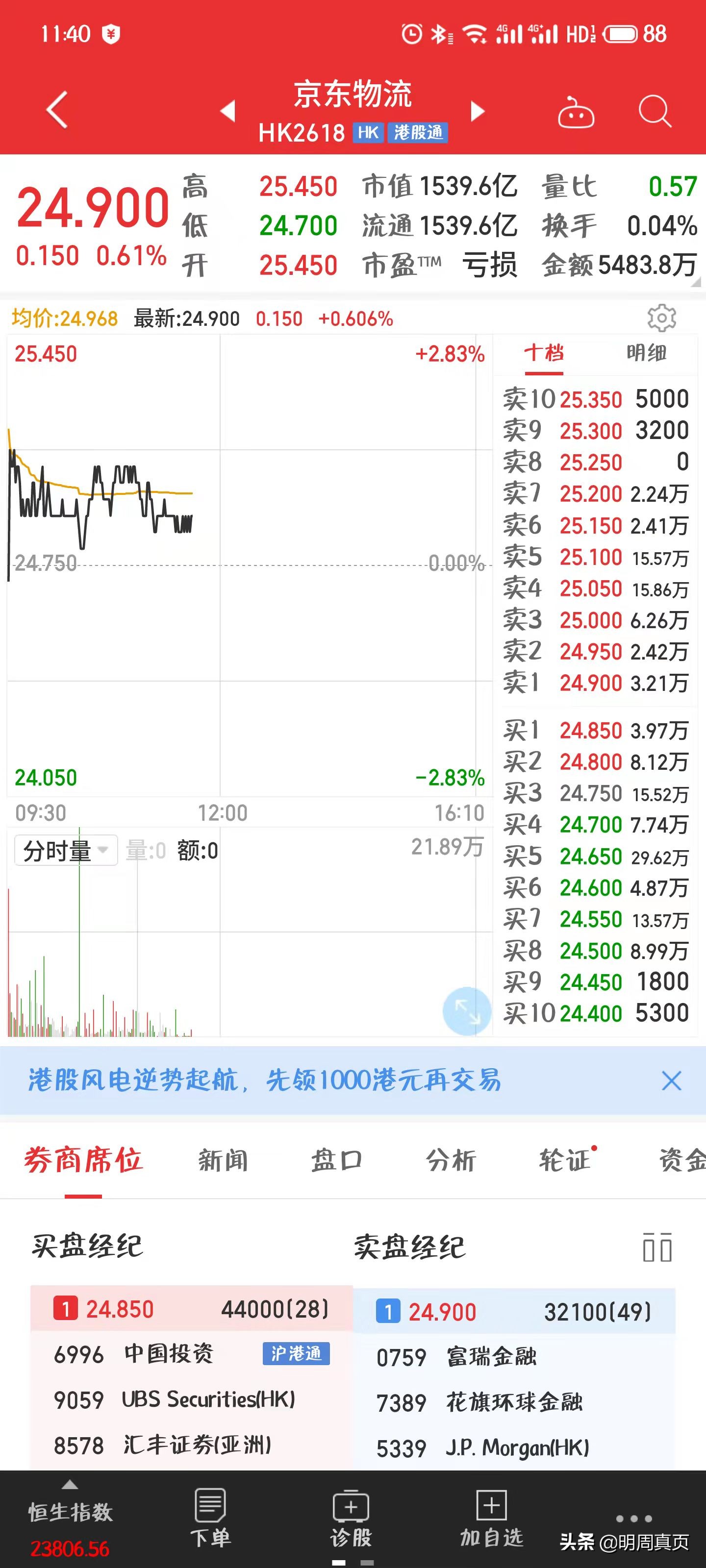Switch to the next stock arrow
This screenshot has width=706, height=1568.
(478, 111)
